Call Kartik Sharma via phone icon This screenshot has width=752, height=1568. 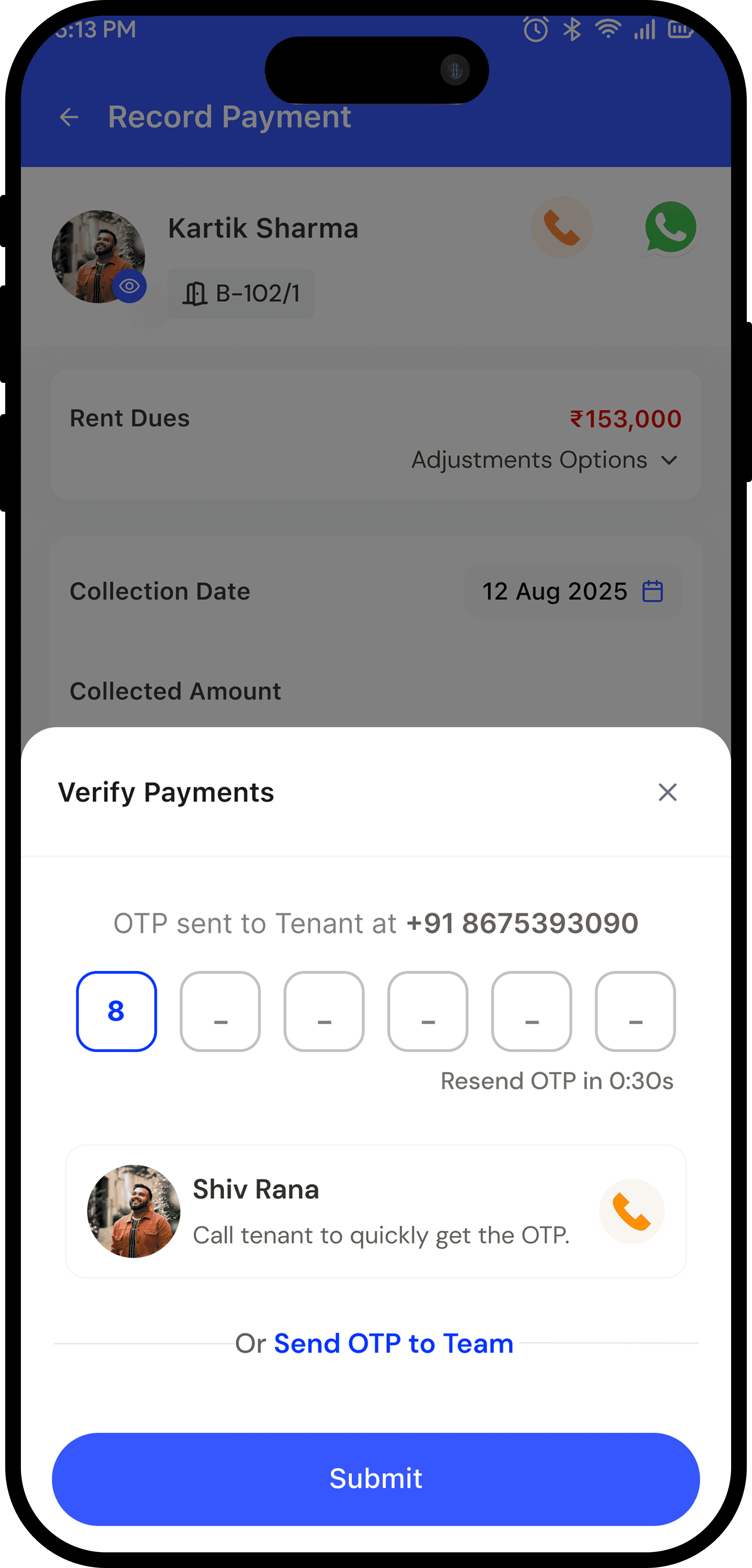pos(562,227)
